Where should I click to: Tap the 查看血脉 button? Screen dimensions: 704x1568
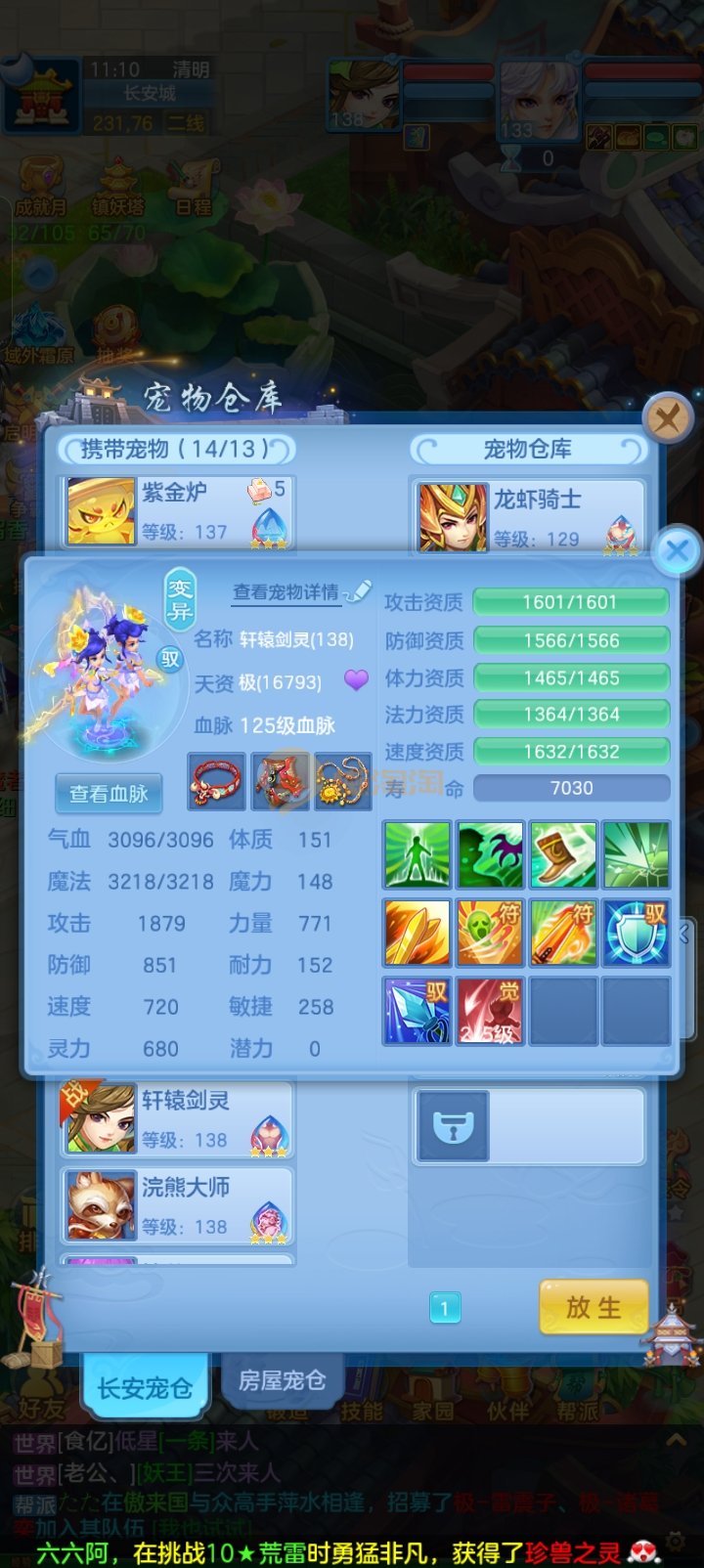109,794
